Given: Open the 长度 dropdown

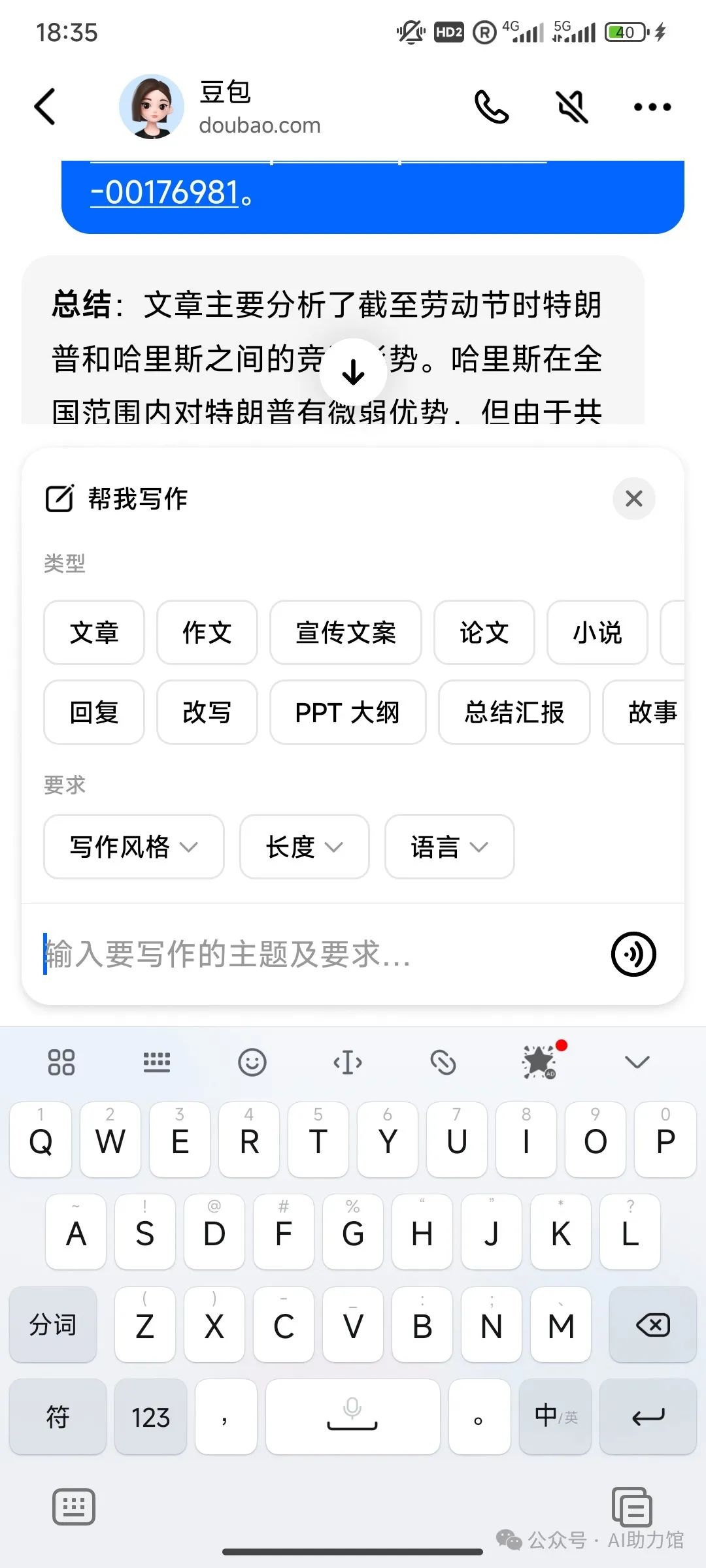Looking at the screenshot, I should 304,847.
